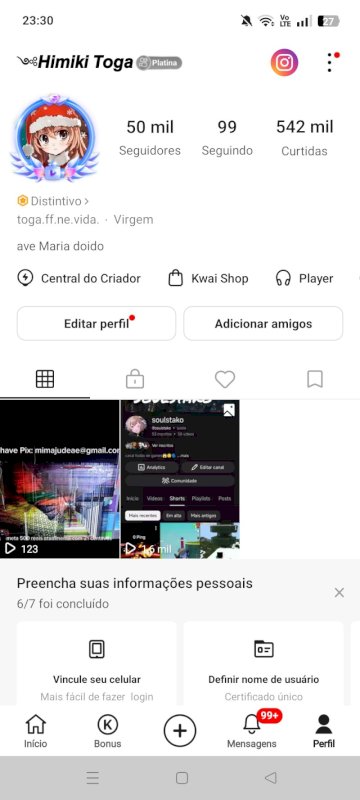View the 99 Seguindo list
The height and width of the screenshot is (800, 360).
pyautogui.click(x=227, y=138)
